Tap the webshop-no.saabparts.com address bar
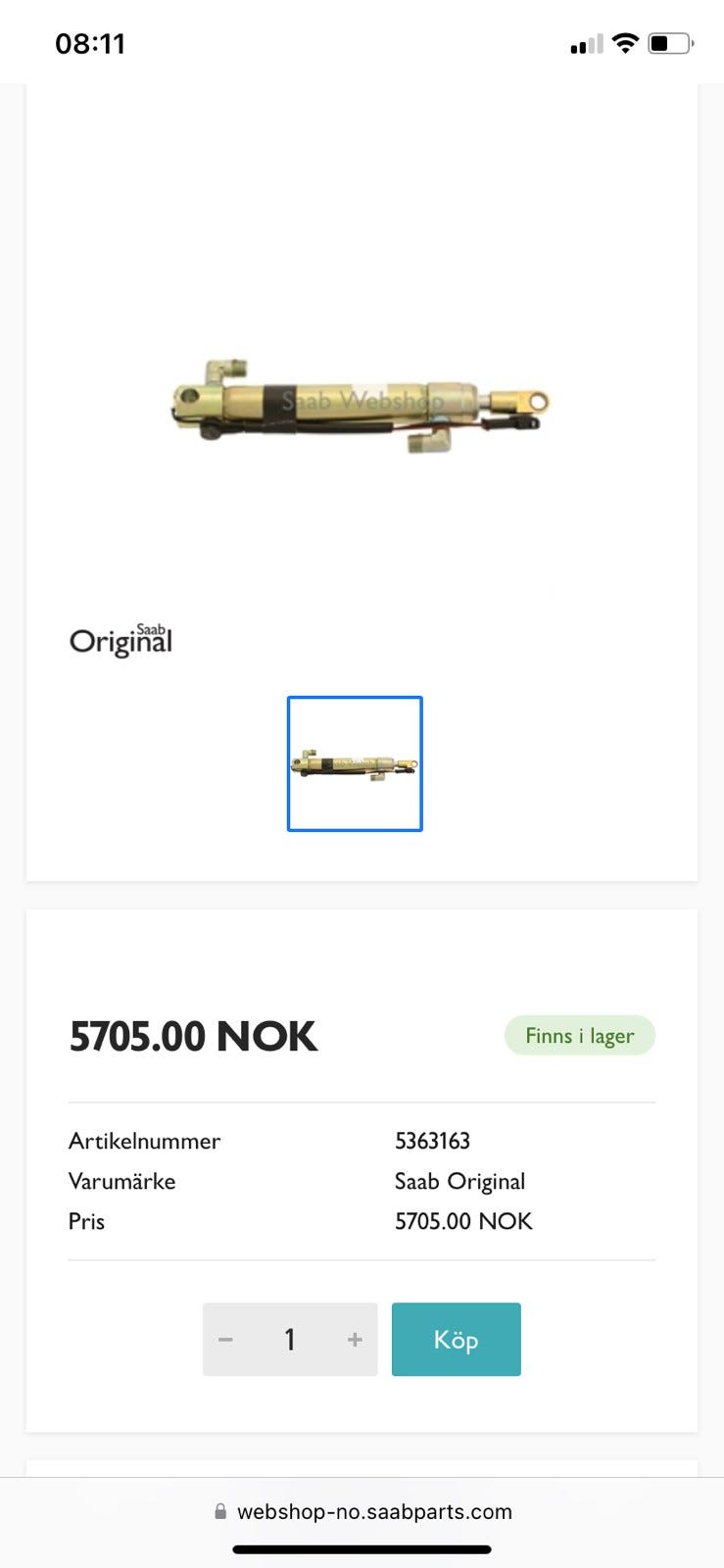This screenshot has height=1568, width=724. [x=362, y=1511]
